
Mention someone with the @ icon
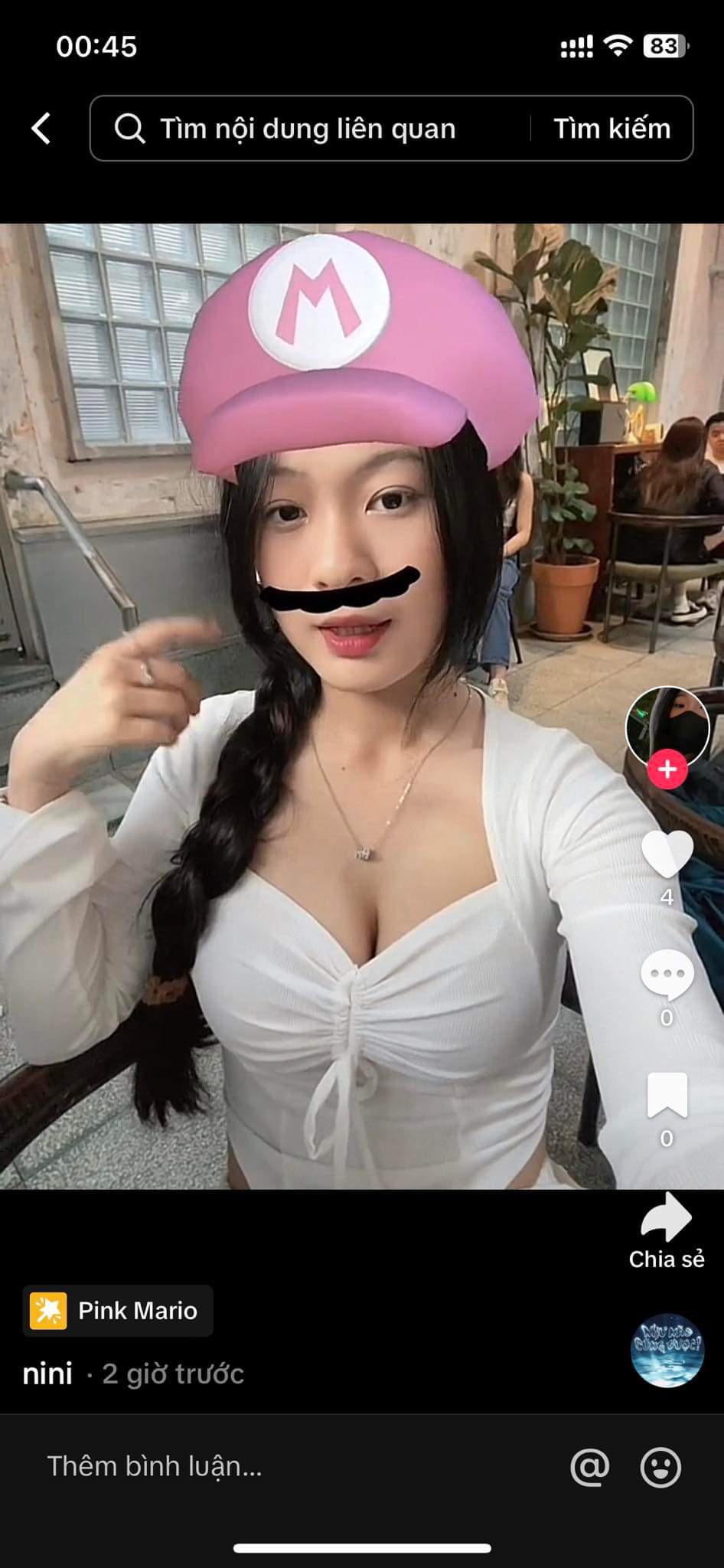pos(590,1466)
